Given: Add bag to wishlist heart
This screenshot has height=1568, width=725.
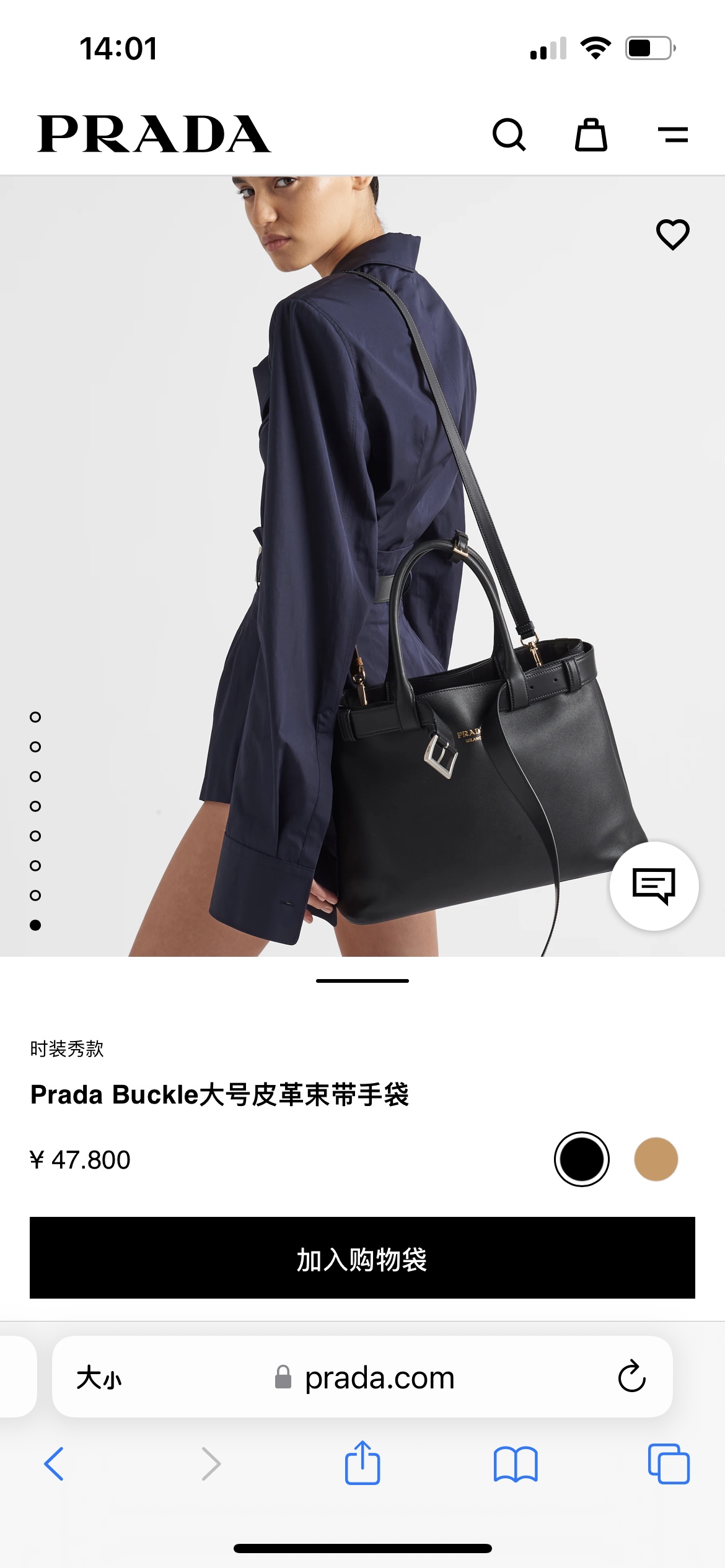Looking at the screenshot, I should [x=672, y=235].
